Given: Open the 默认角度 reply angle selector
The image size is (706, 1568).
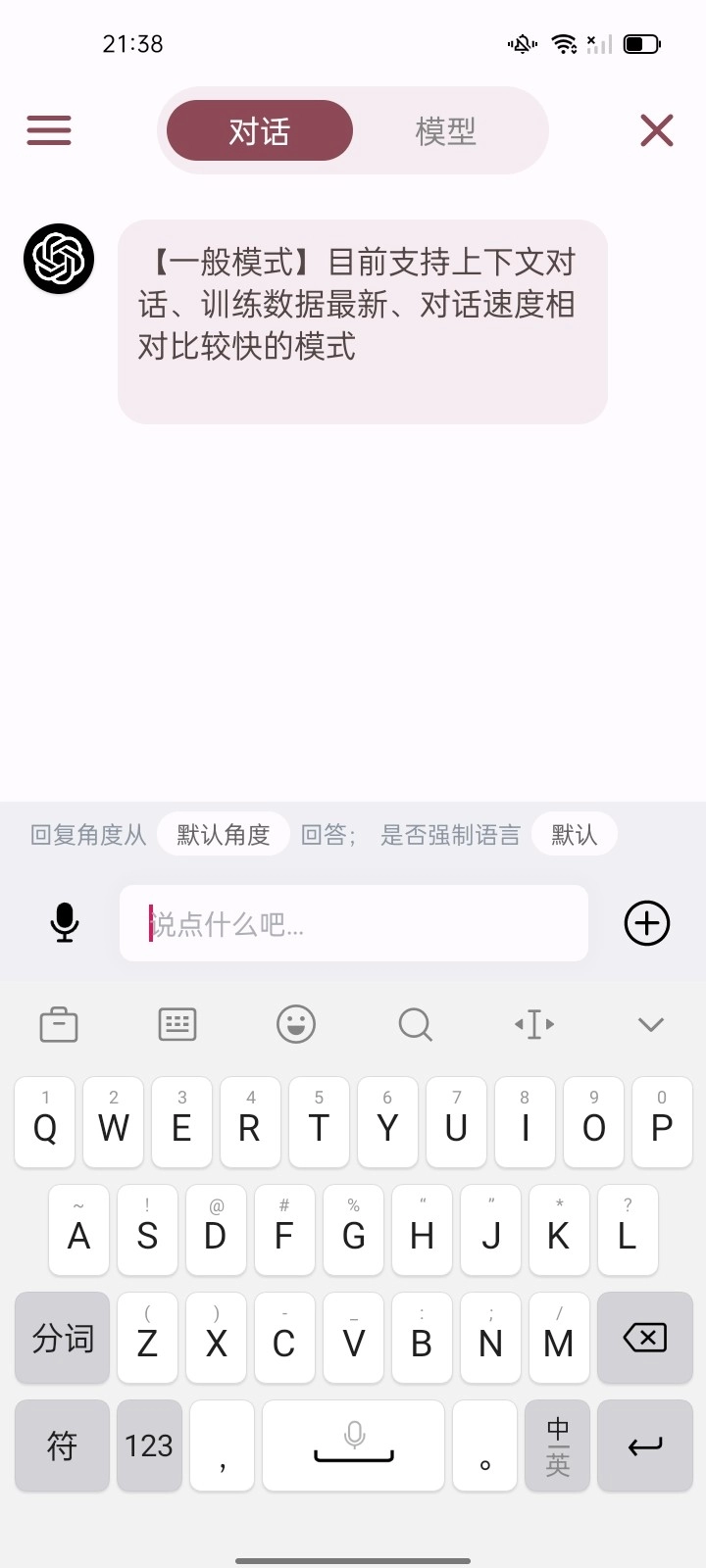Looking at the screenshot, I should pos(224,833).
